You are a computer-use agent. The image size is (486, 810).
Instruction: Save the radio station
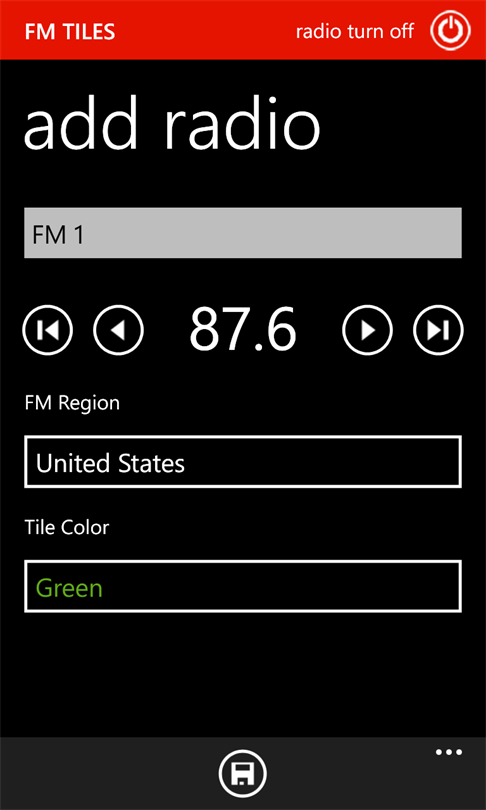click(243, 773)
